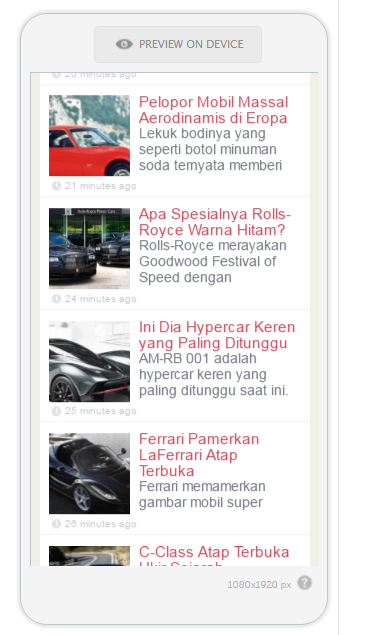Open the red car article thumbnail
The height and width of the screenshot is (635, 385).
click(x=89, y=135)
